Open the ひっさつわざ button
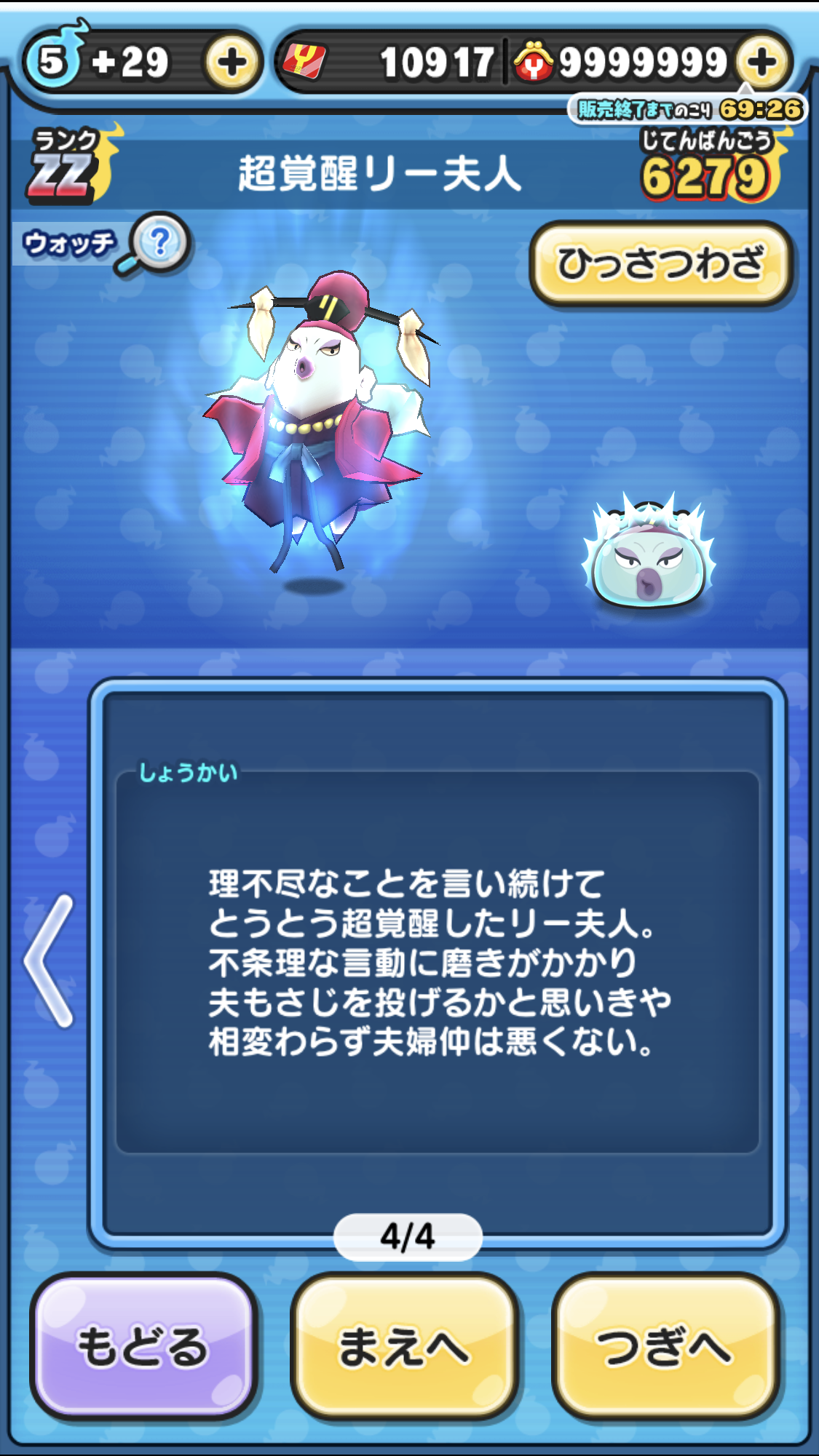 coord(660,263)
